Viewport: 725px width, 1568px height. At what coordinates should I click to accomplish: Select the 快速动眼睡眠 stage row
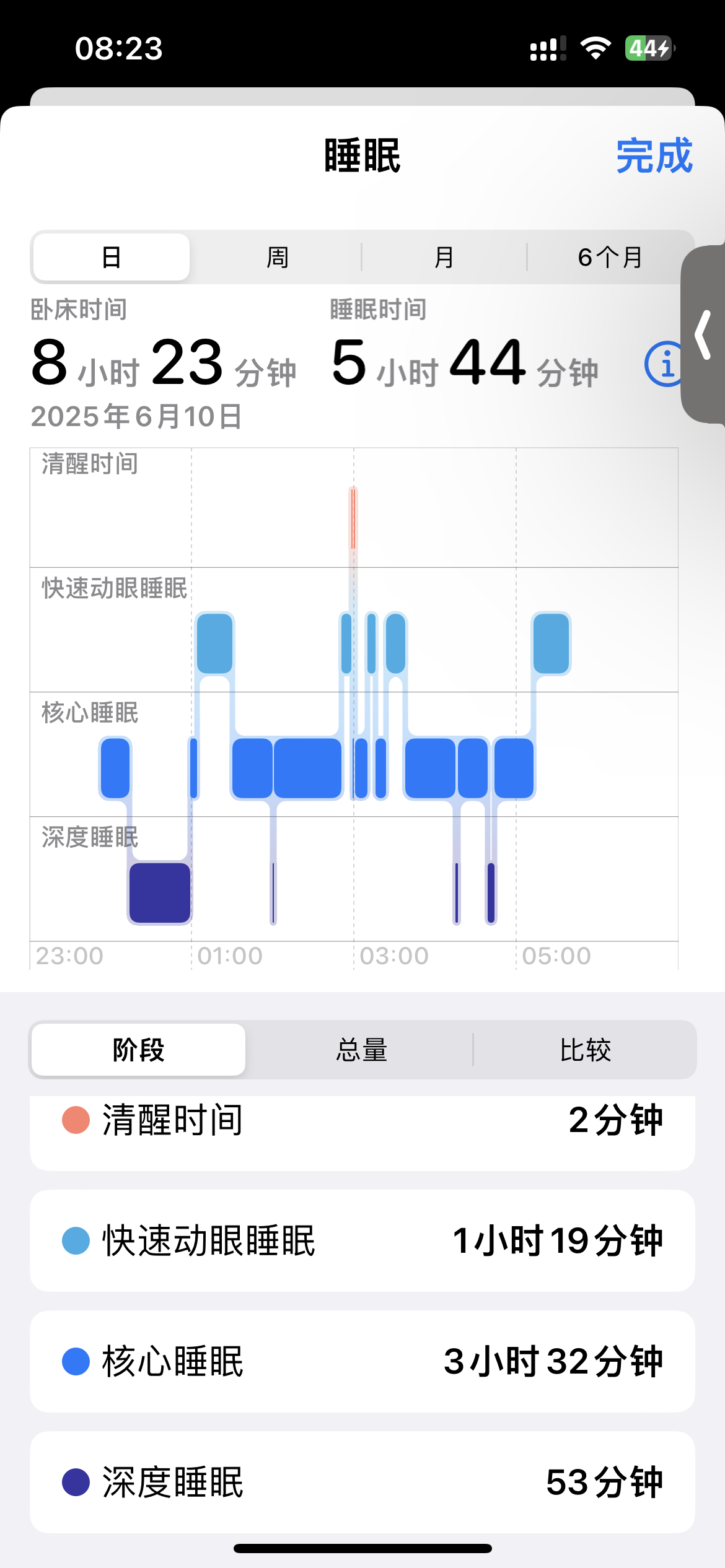tap(362, 1240)
